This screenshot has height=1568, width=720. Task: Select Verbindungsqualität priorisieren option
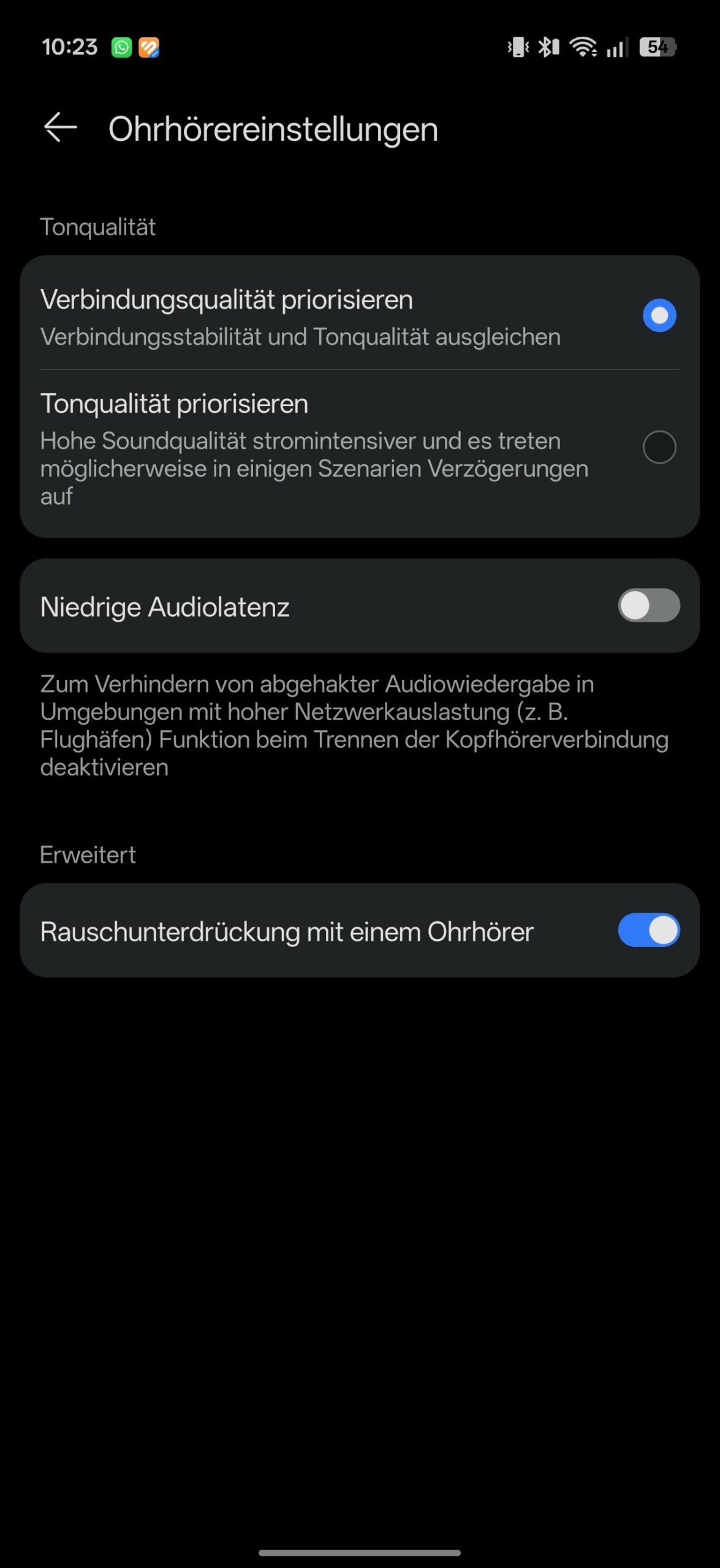tap(659, 315)
